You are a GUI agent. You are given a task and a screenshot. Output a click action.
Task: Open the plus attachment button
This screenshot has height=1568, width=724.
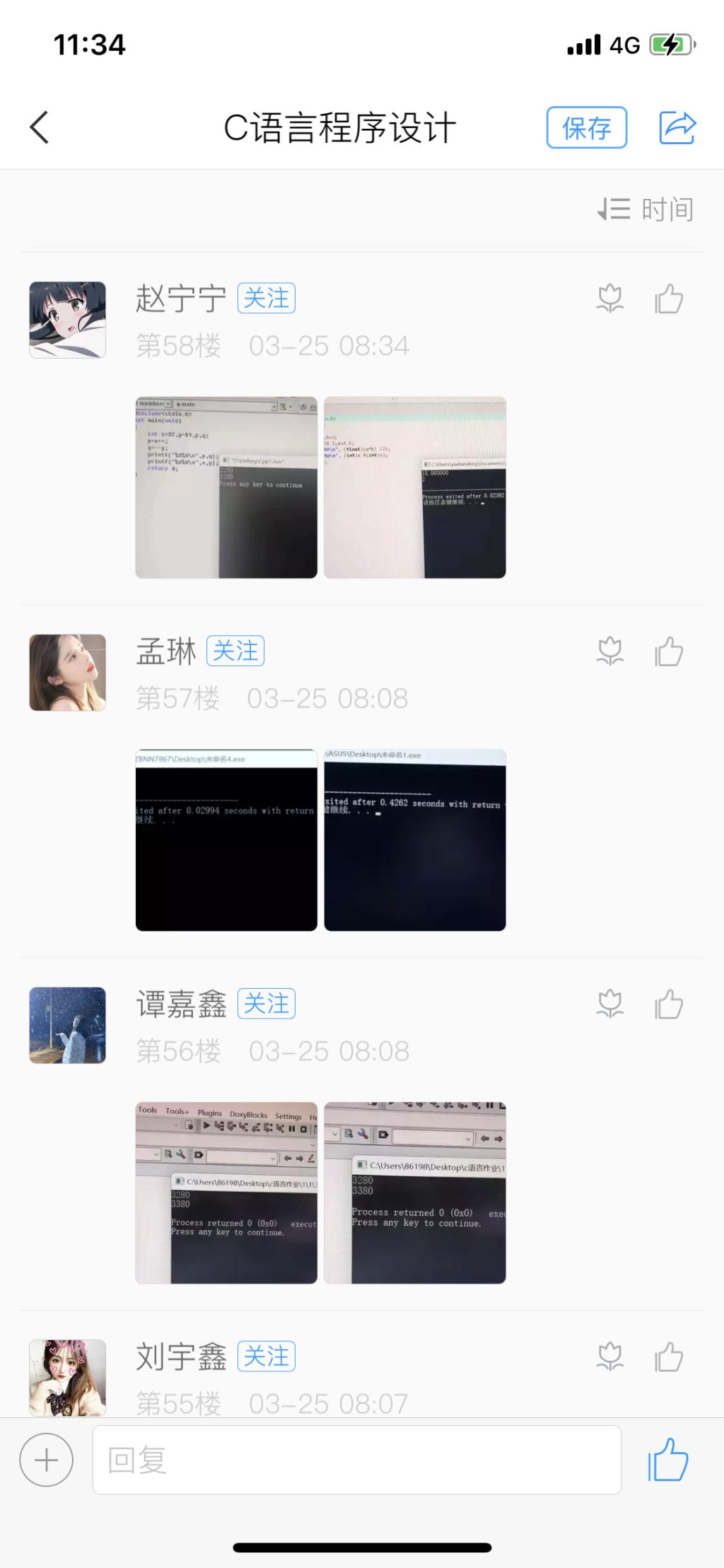47,1460
